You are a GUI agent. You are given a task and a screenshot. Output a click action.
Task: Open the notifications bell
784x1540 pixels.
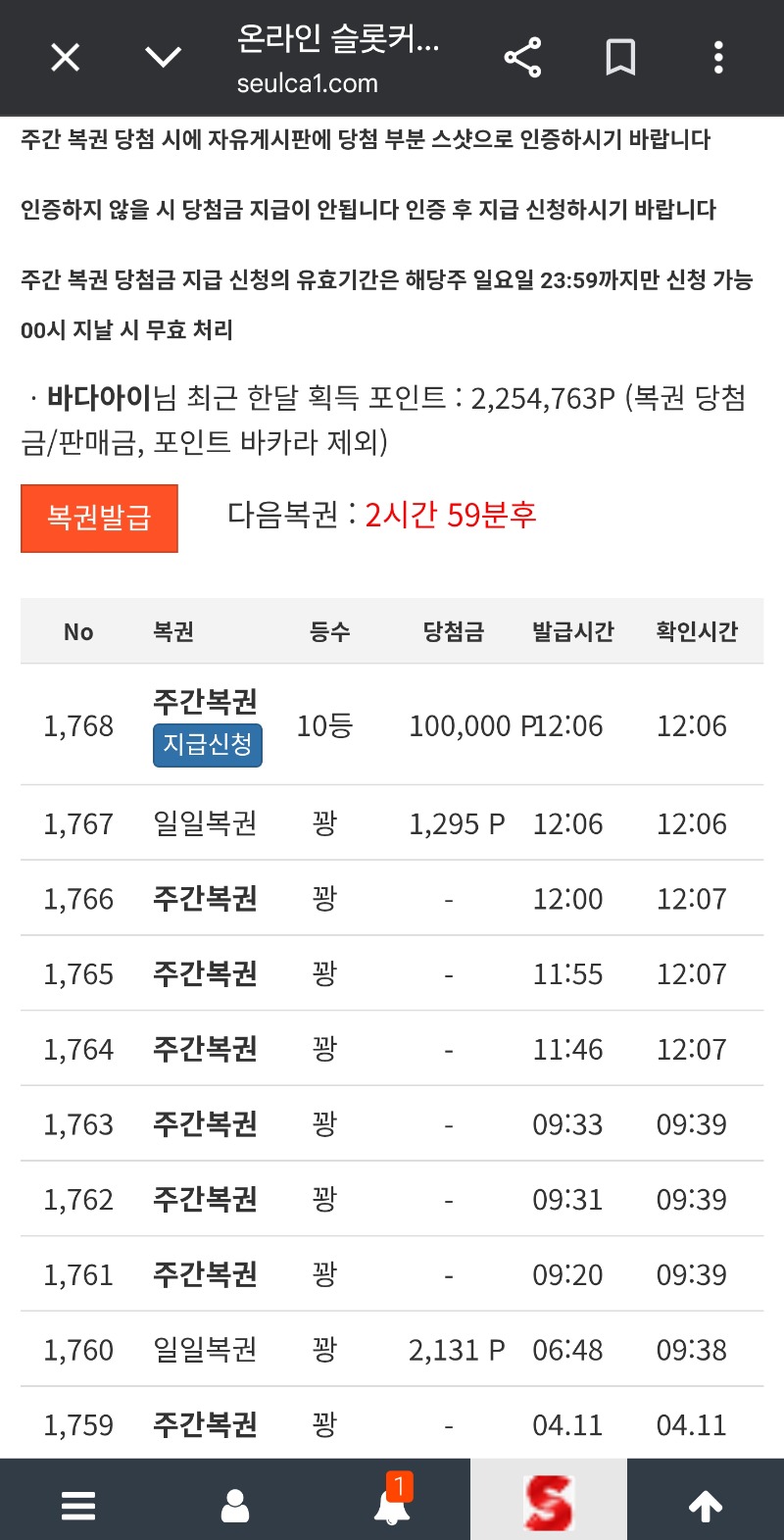[392, 1505]
